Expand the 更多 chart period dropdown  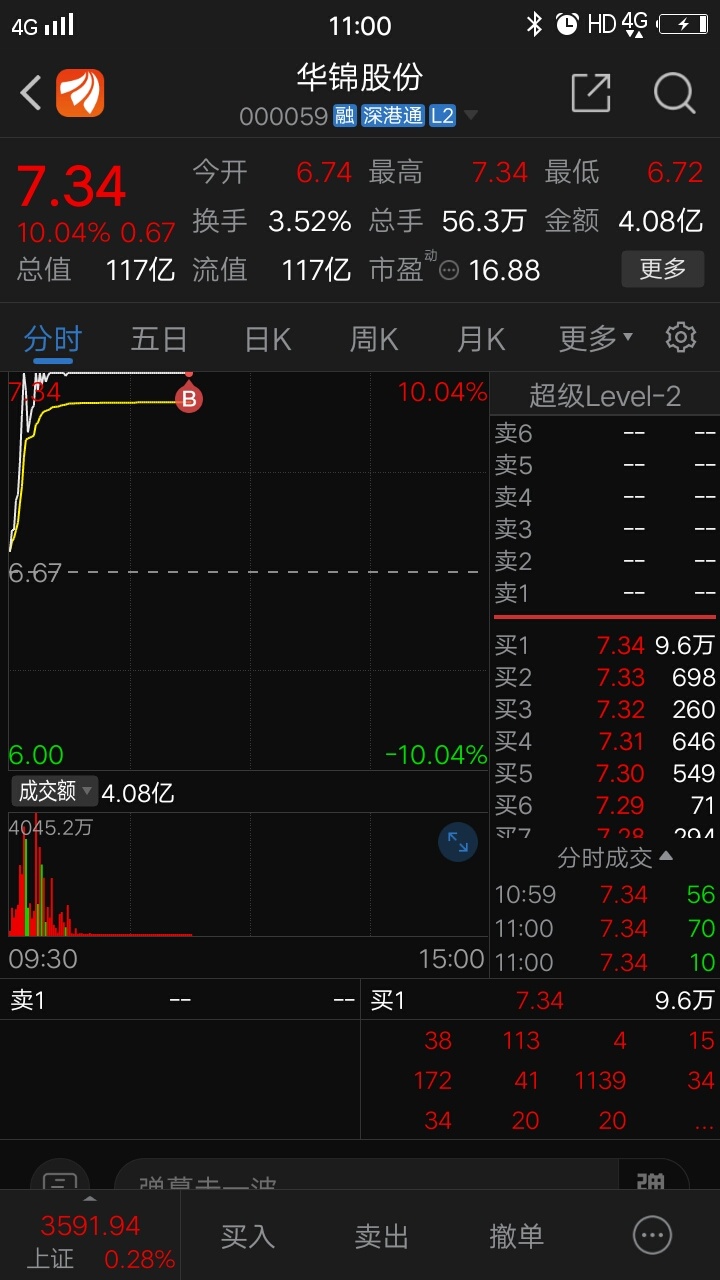coord(596,339)
